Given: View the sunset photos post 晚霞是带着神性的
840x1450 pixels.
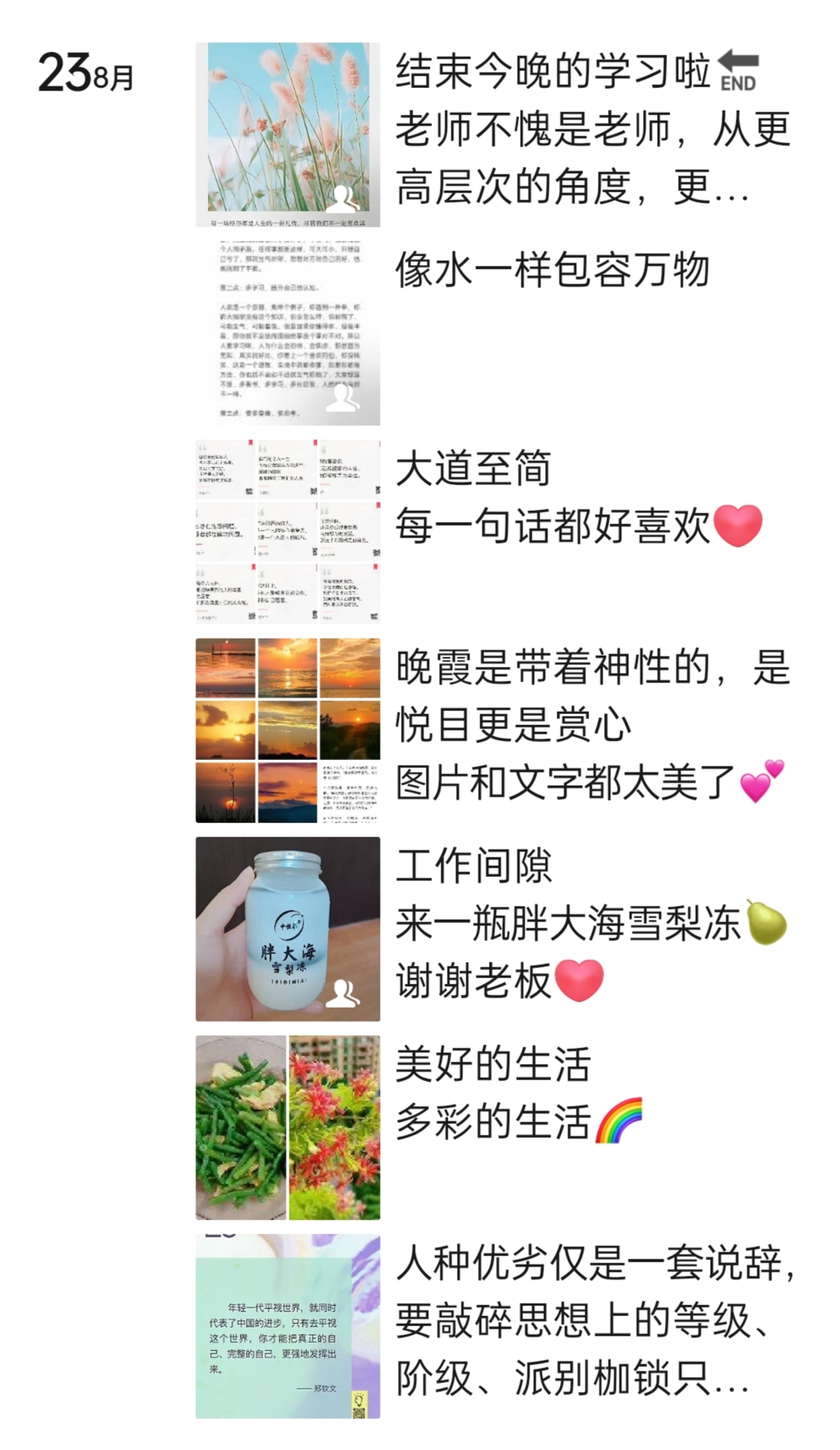Looking at the screenshot, I should click(592, 726).
